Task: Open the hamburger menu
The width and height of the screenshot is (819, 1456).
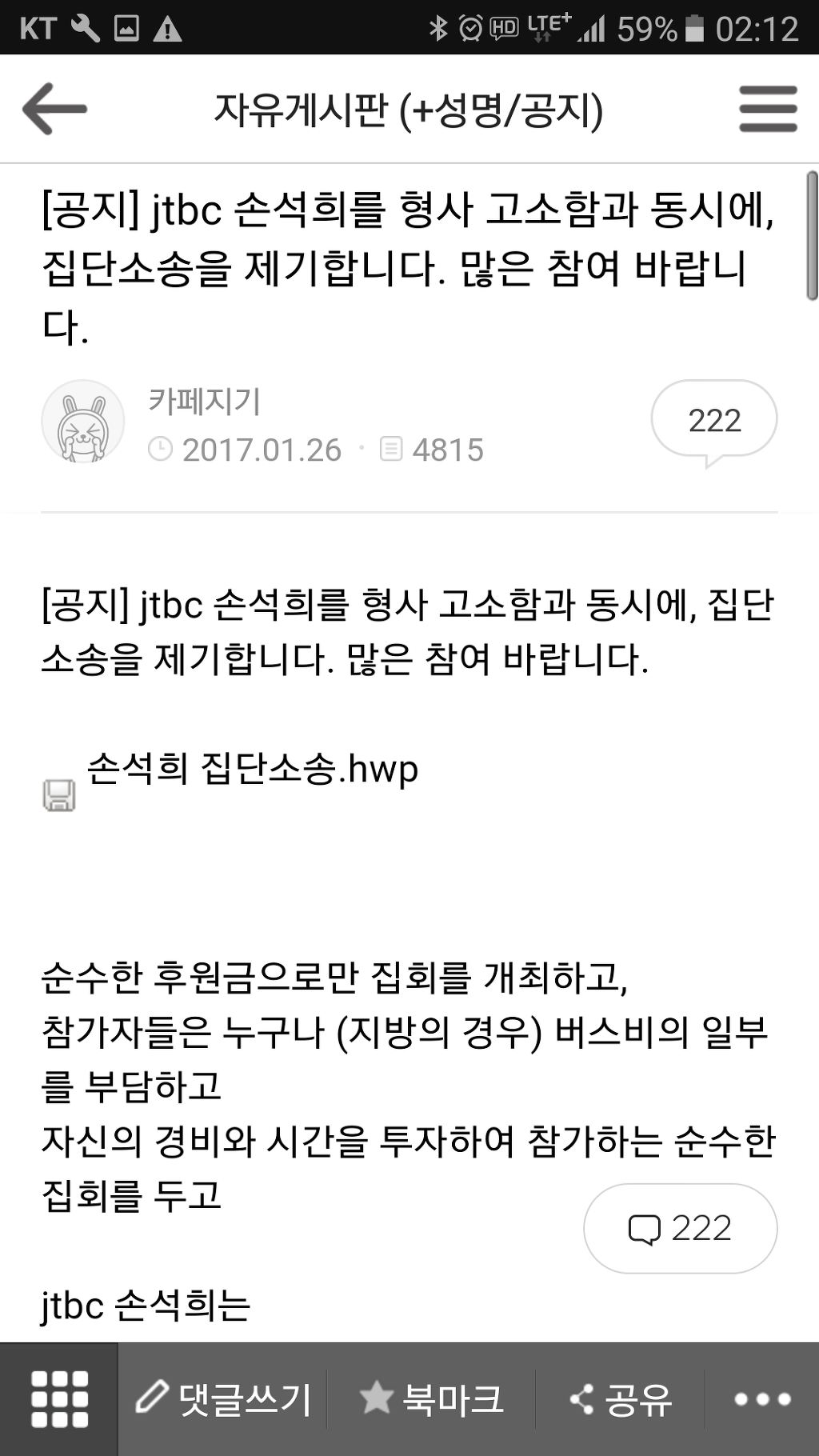Action: tap(768, 109)
